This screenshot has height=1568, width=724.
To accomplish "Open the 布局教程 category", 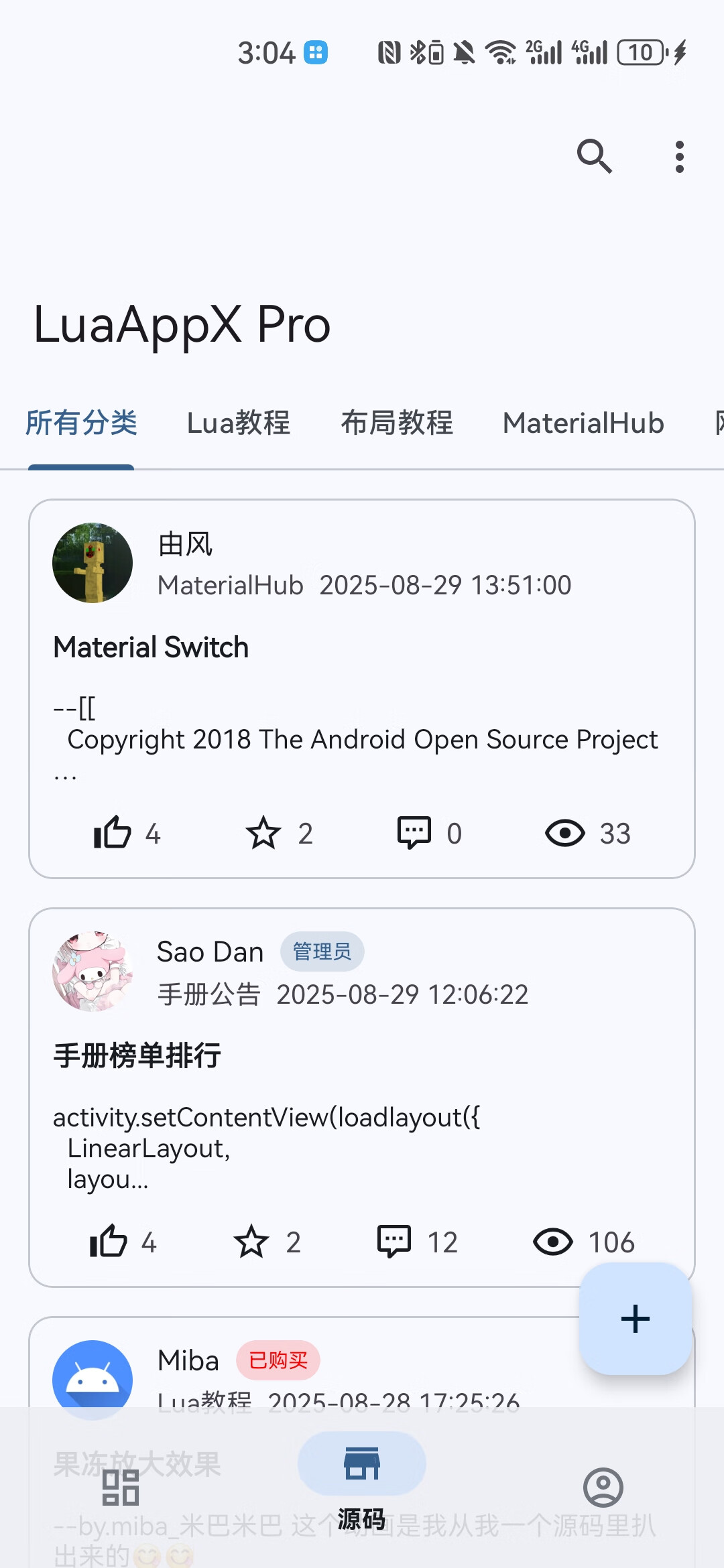I will [396, 423].
